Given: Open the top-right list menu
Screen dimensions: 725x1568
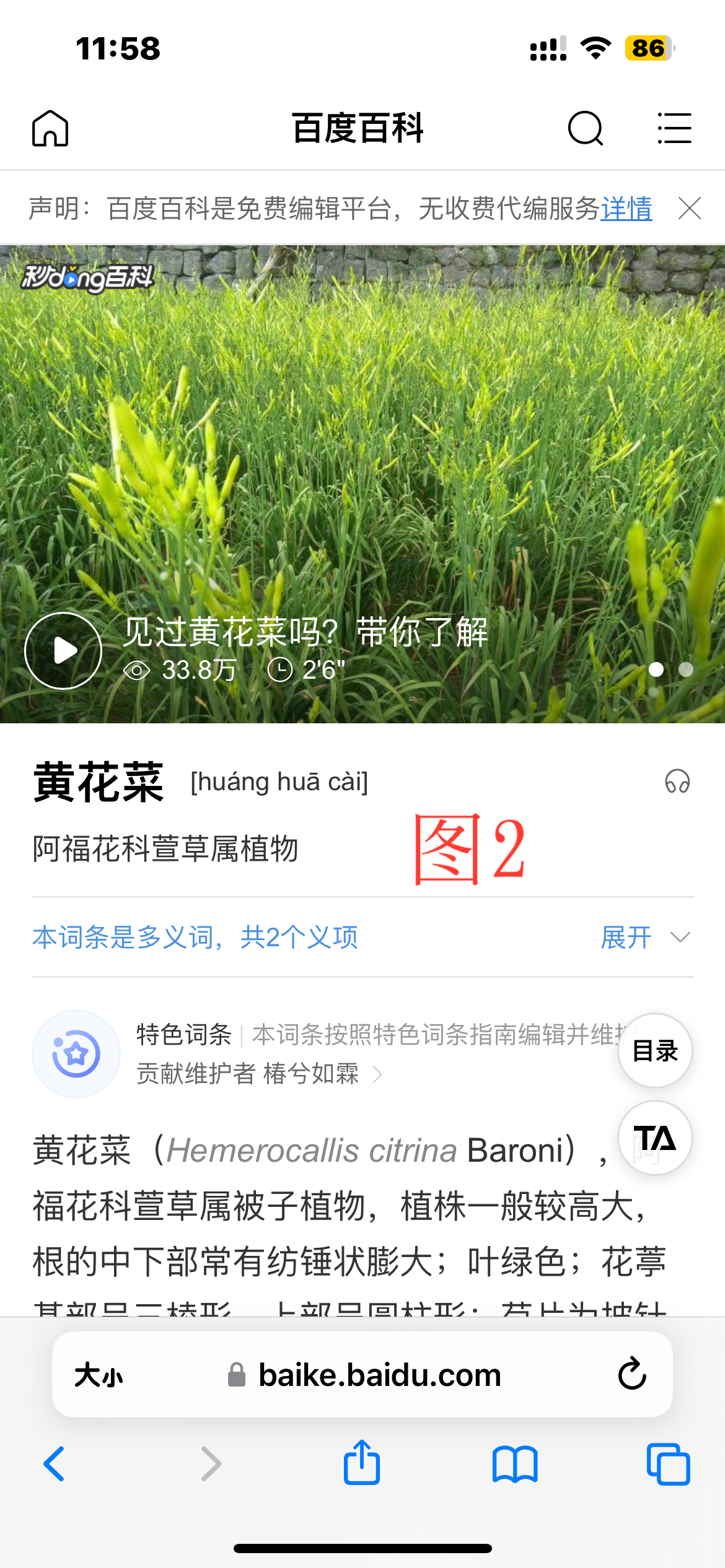Looking at the screenshot, I should (674, 129).
